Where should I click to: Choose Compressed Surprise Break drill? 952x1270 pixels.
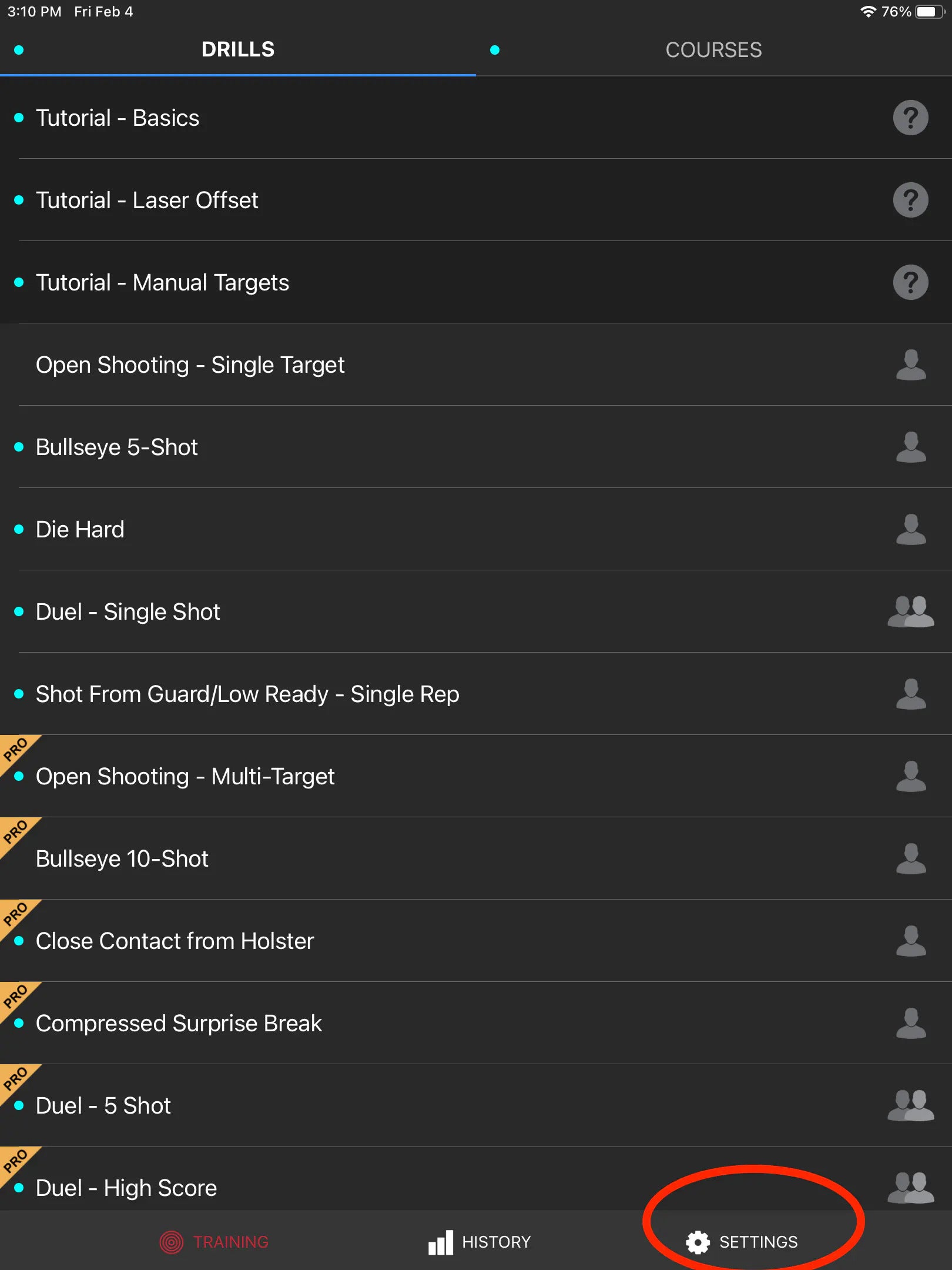[x=179, y=1024]
